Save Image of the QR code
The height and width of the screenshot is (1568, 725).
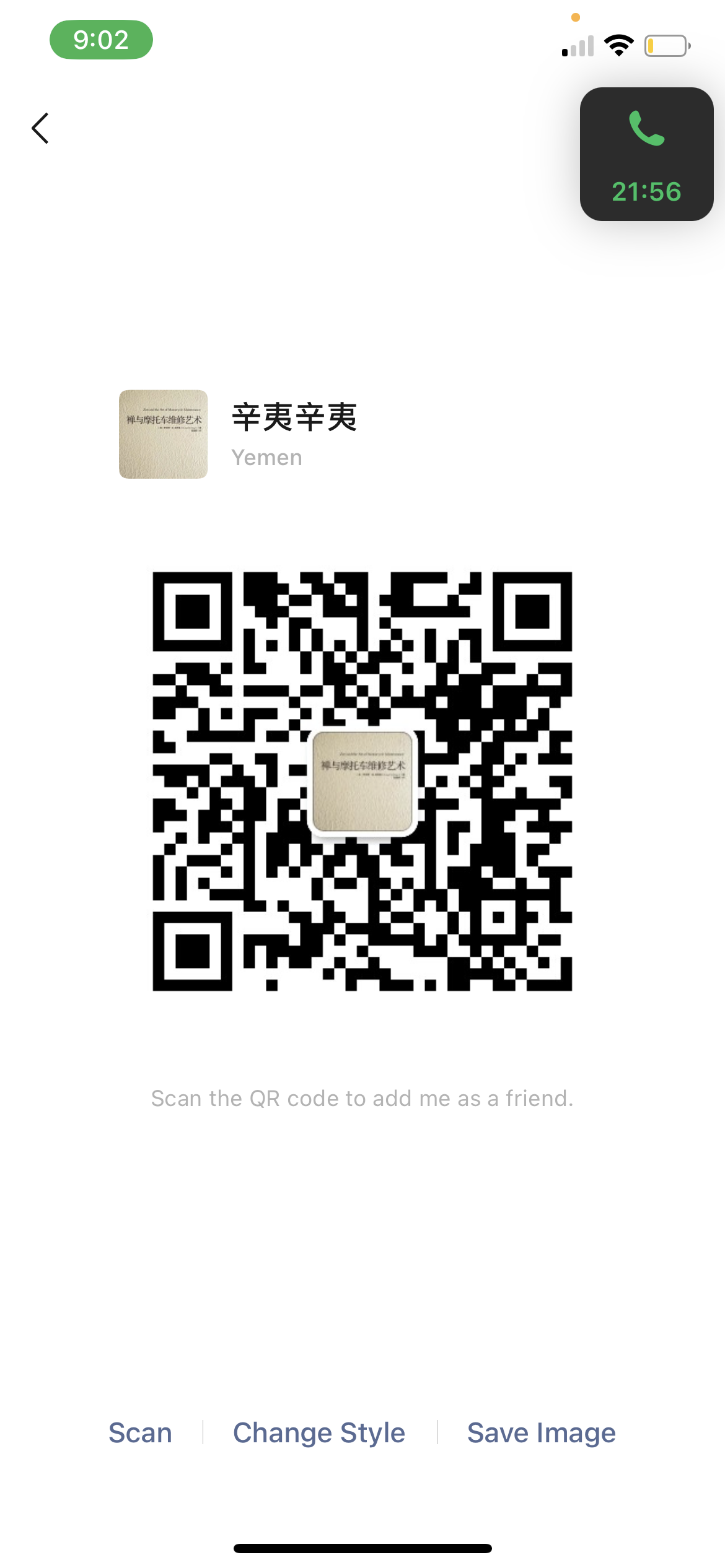coord(541,1433)
